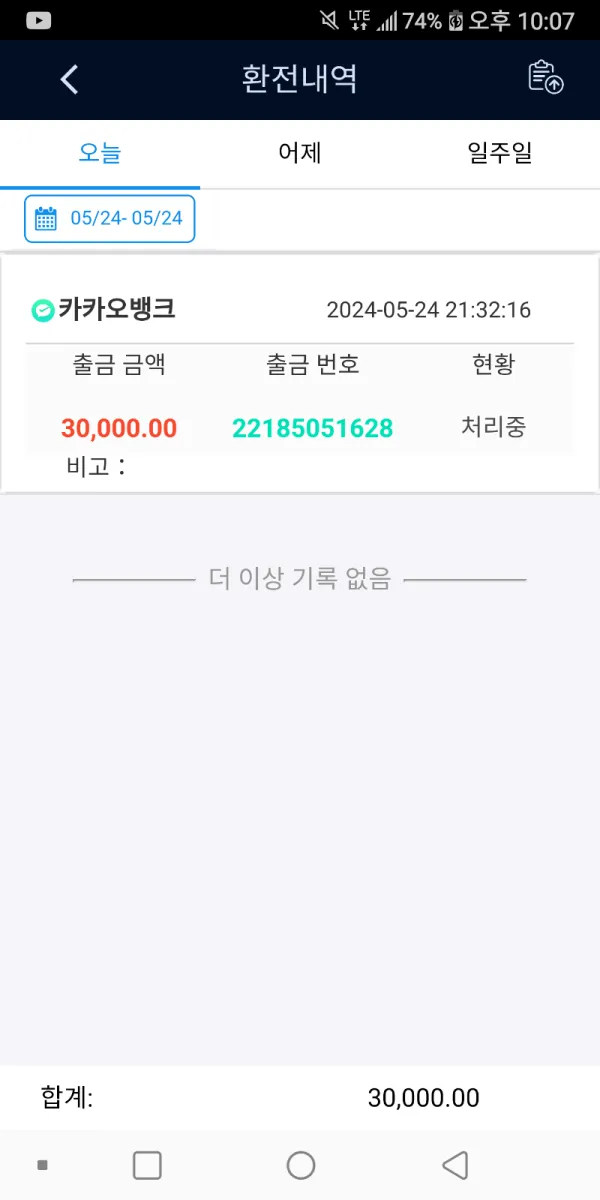Open the clipboard upload icon
The width and height of the screenshot is (600, 1200).
pos(546,78)
